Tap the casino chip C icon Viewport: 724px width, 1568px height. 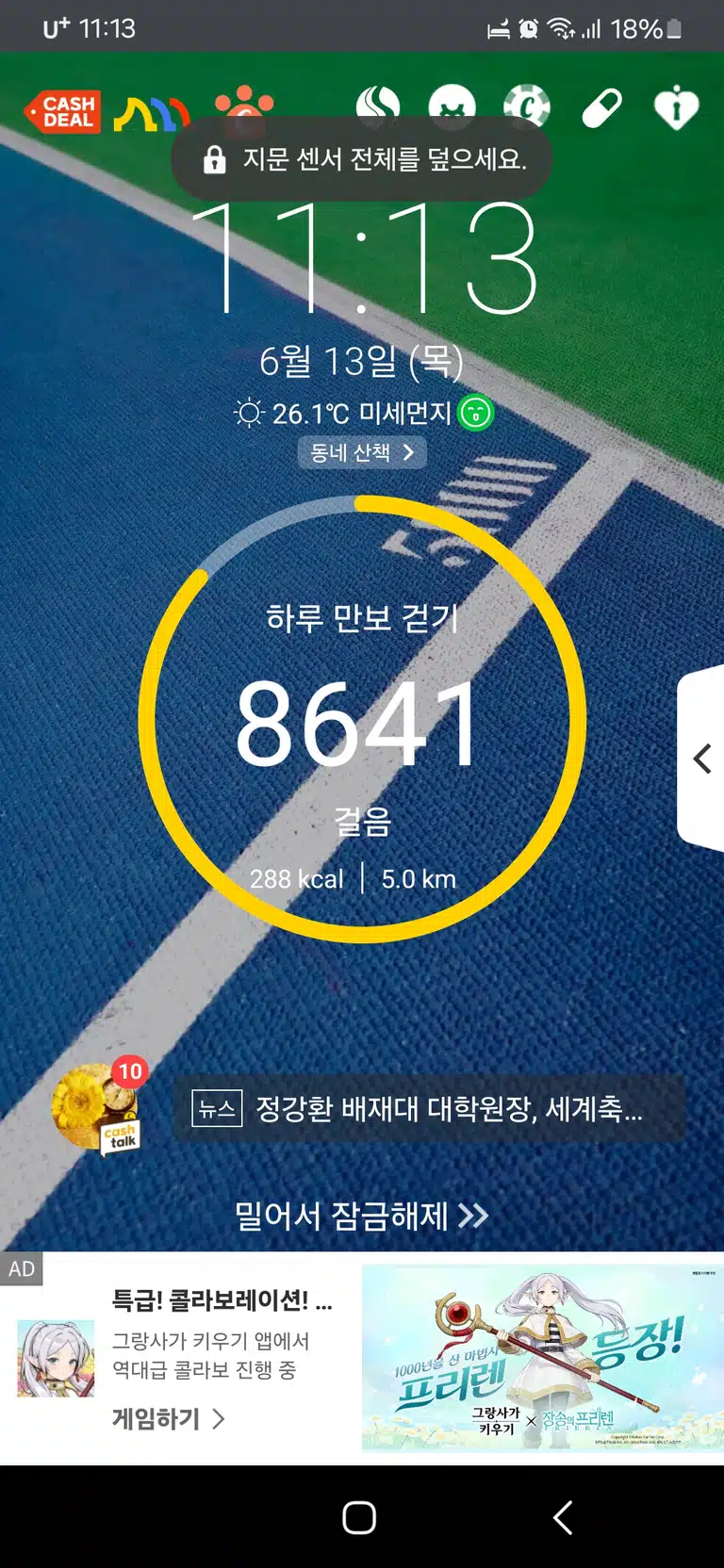[x=526, y=106]
